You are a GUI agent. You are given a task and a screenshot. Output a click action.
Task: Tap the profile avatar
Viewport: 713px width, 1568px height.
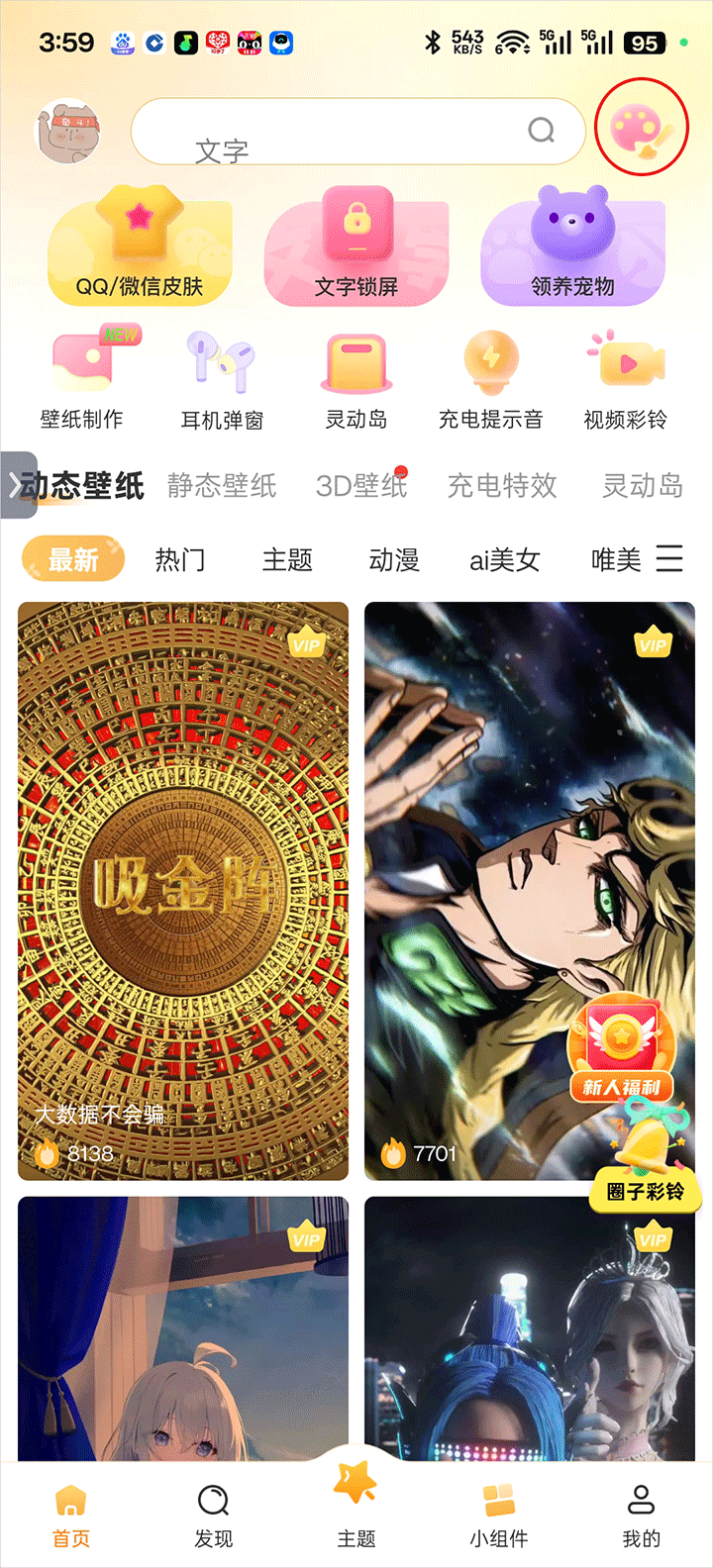(x=68, y=131)
